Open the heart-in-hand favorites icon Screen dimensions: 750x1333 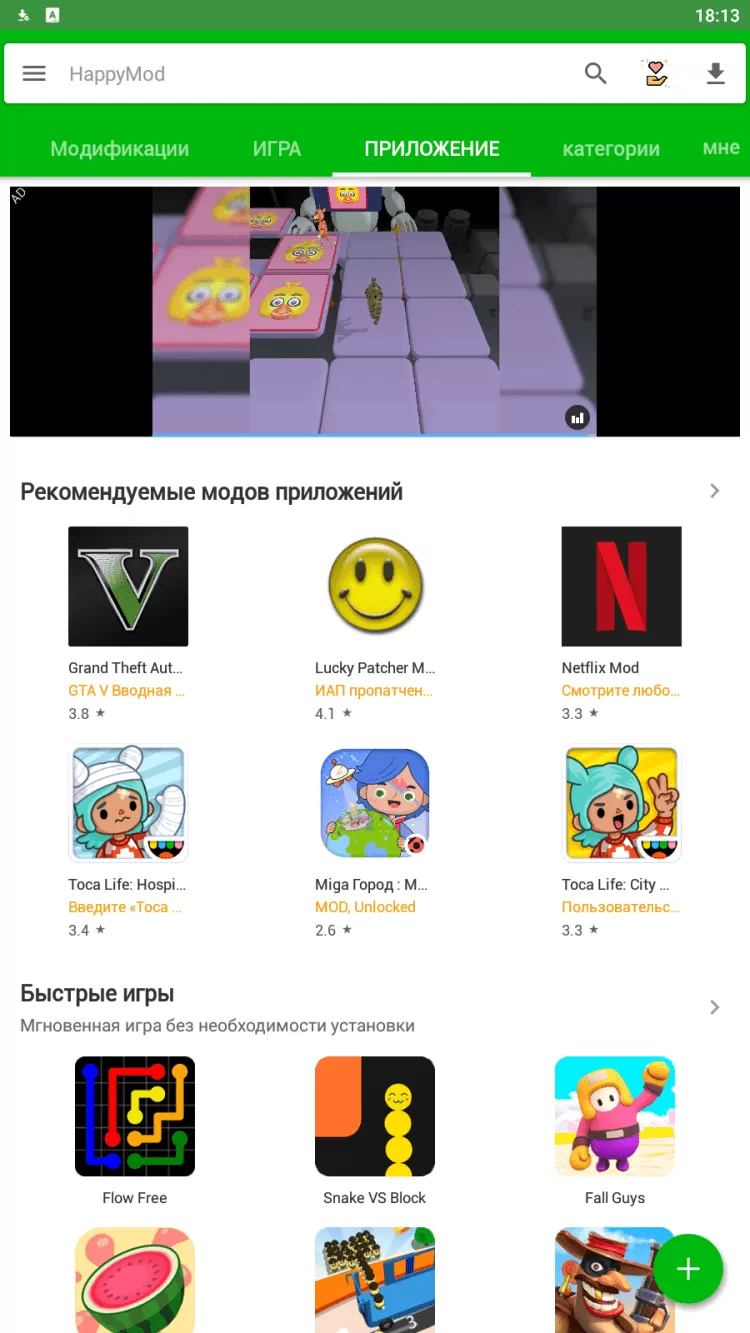coord(656,73)
